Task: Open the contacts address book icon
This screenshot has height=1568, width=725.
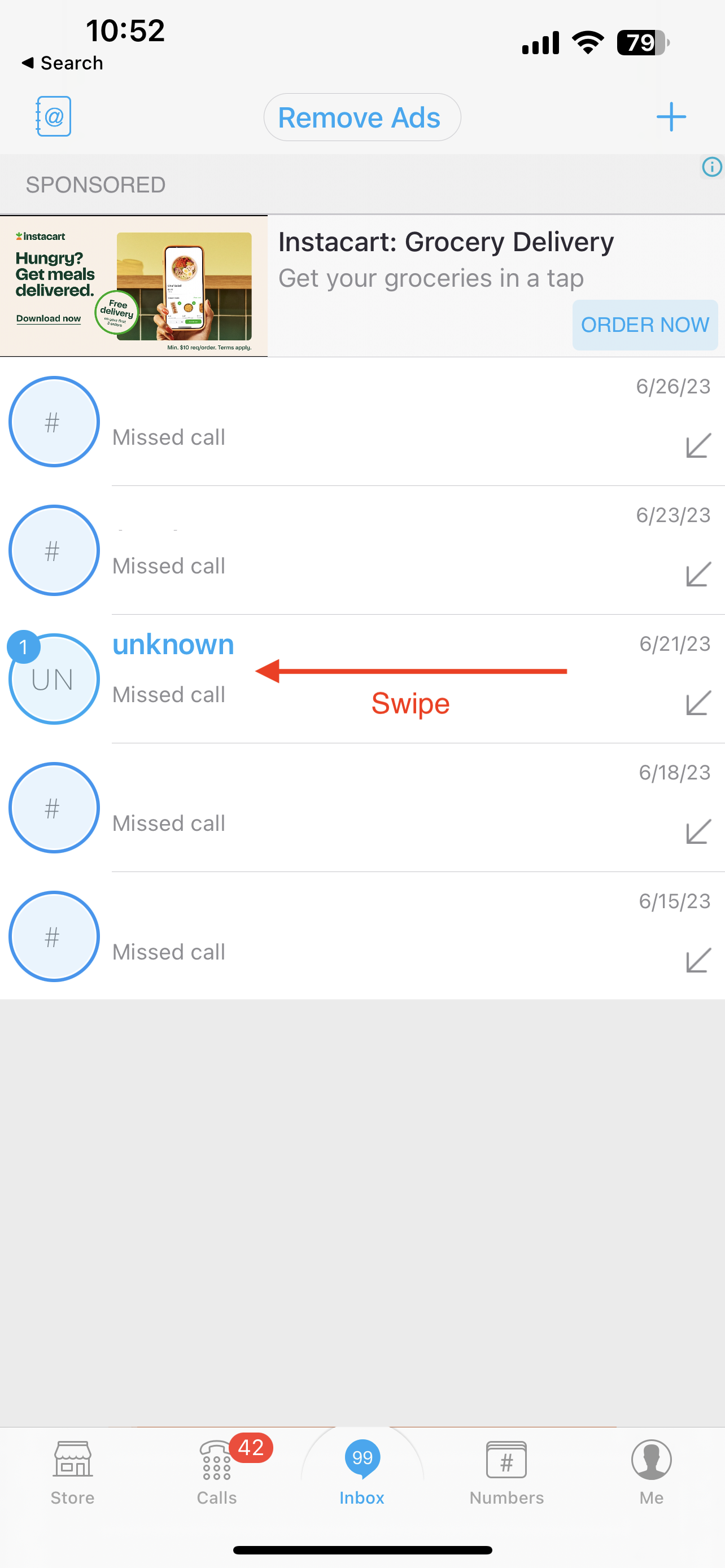Action: pyautogui.click(x=54, y=116)
